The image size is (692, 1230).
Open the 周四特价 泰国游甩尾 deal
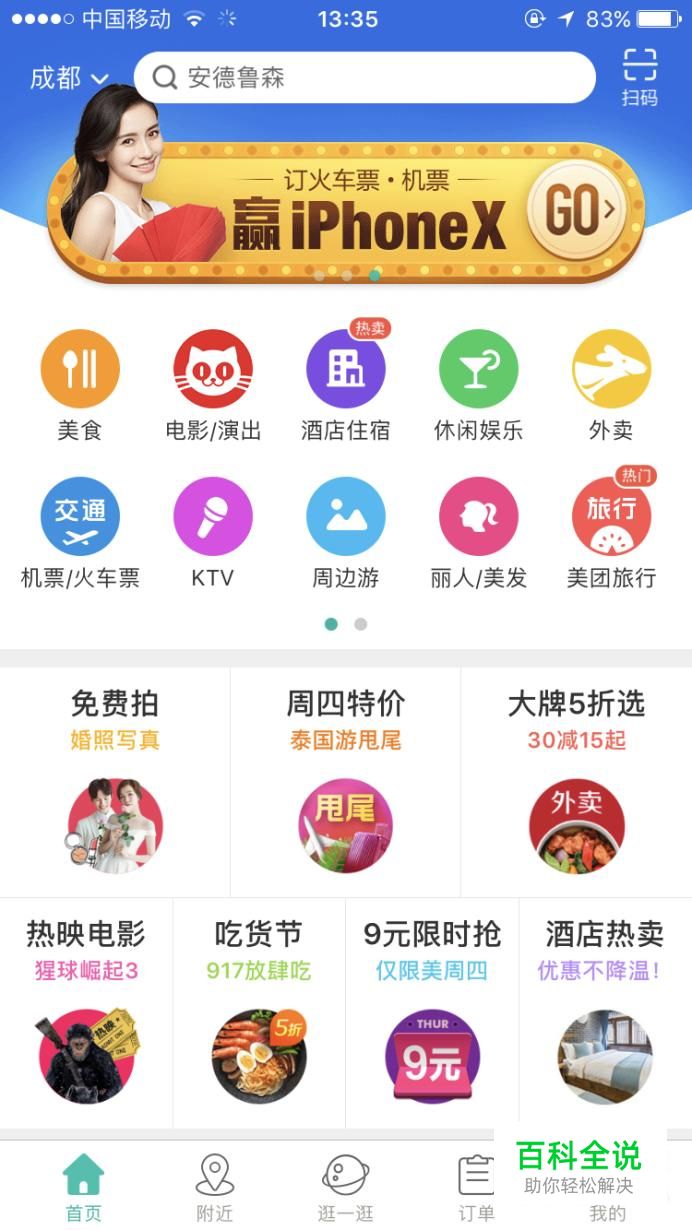click(345, 782)
